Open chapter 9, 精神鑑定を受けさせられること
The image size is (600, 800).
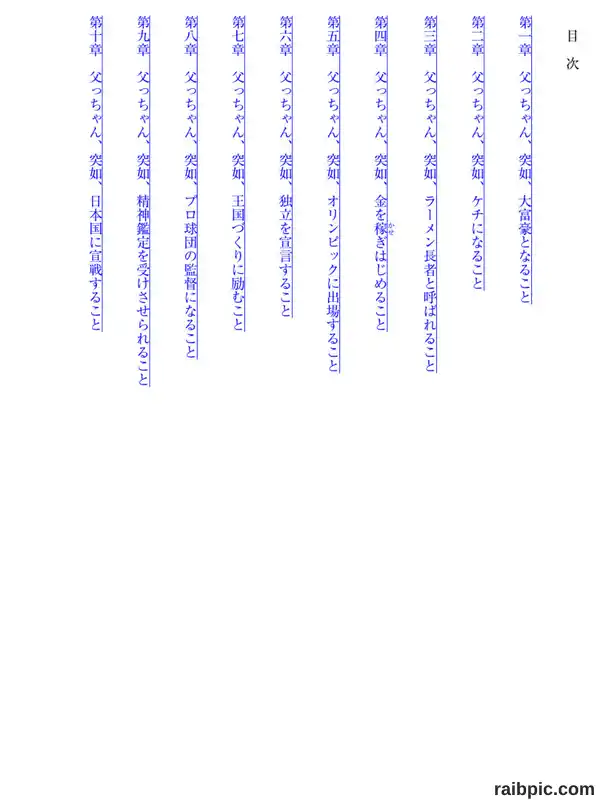[143, 201]
